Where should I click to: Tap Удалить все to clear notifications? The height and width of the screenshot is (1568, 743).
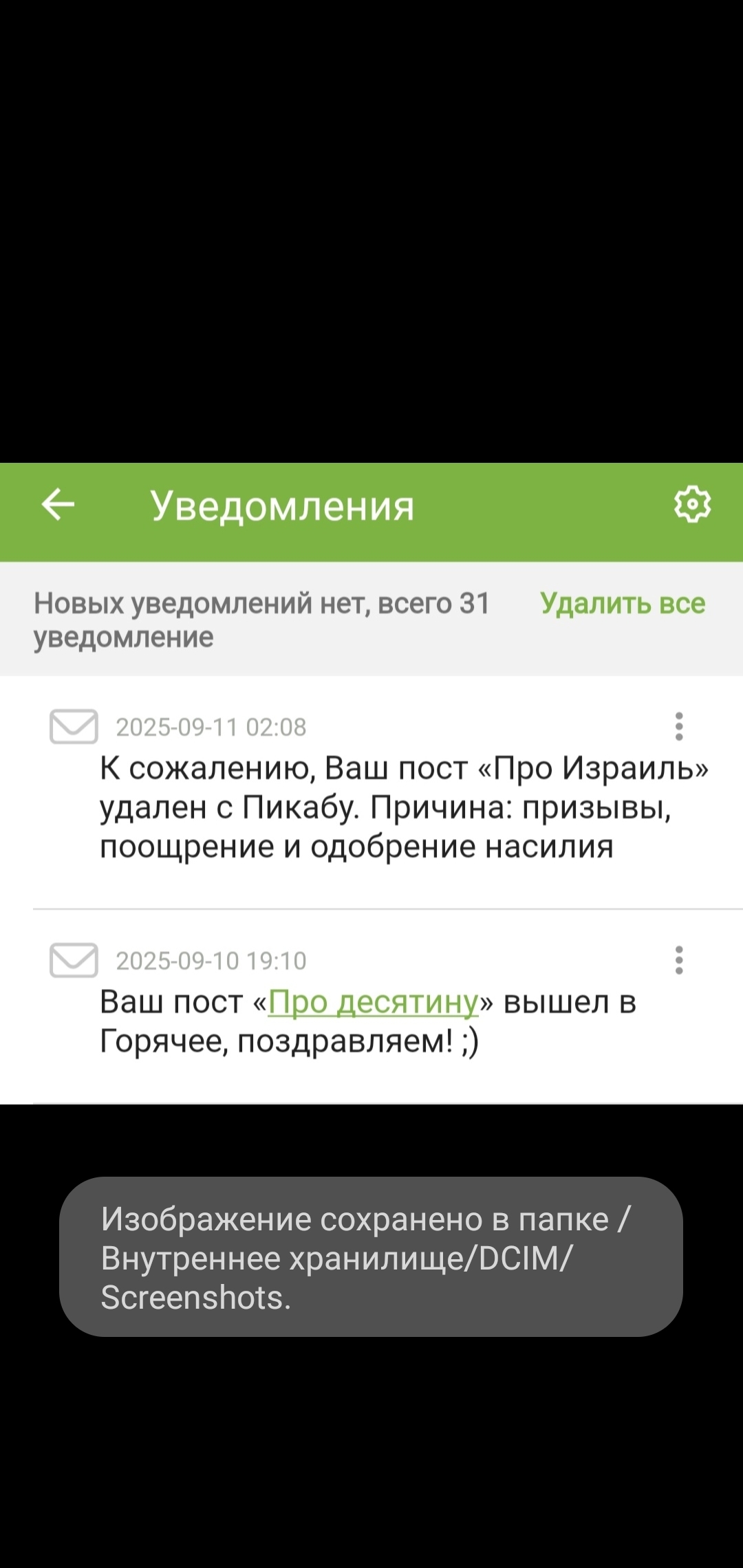point(622,604)
